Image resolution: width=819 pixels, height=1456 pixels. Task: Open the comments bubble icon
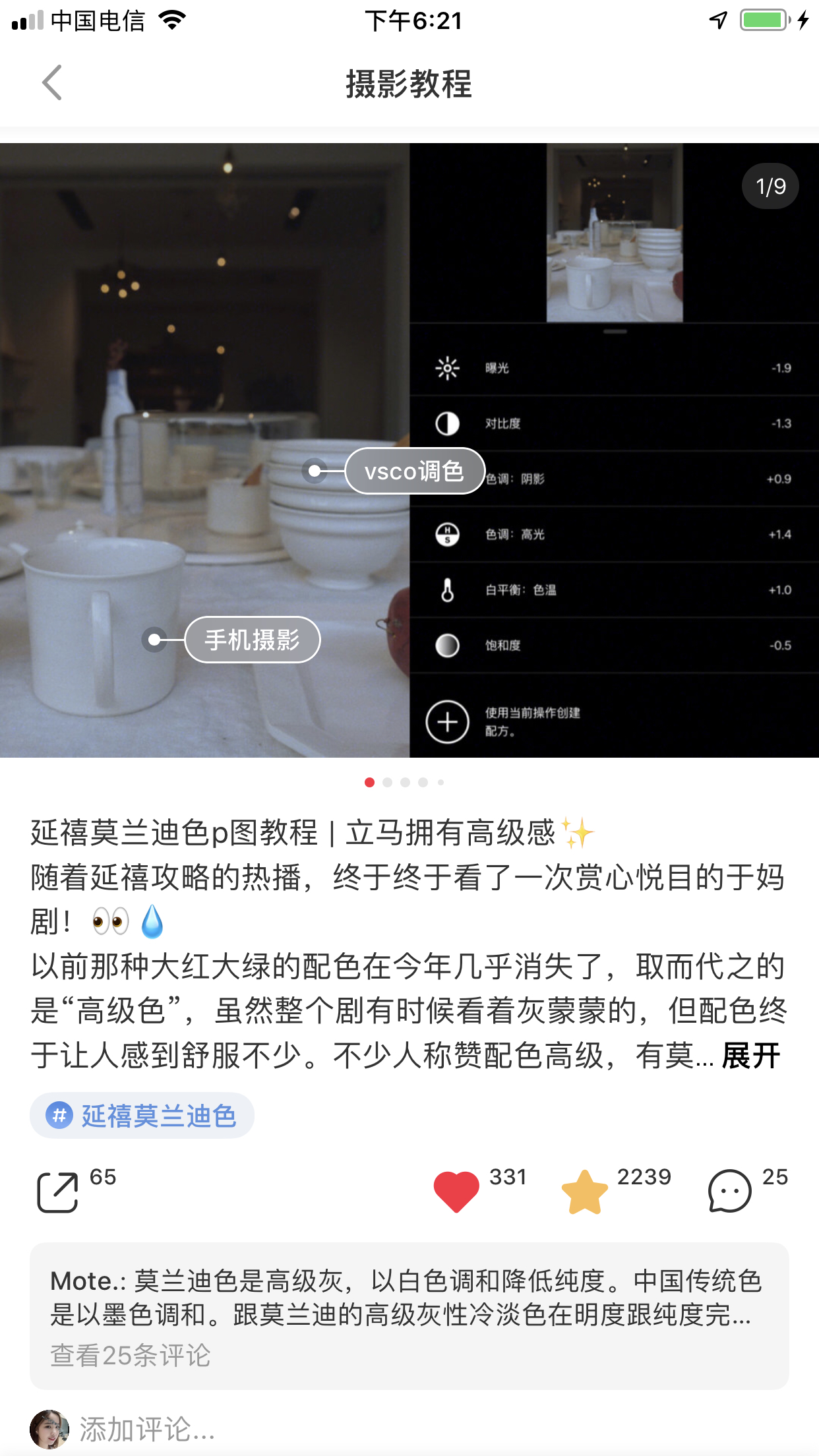pyautogui.click(x=729, y=1191)
